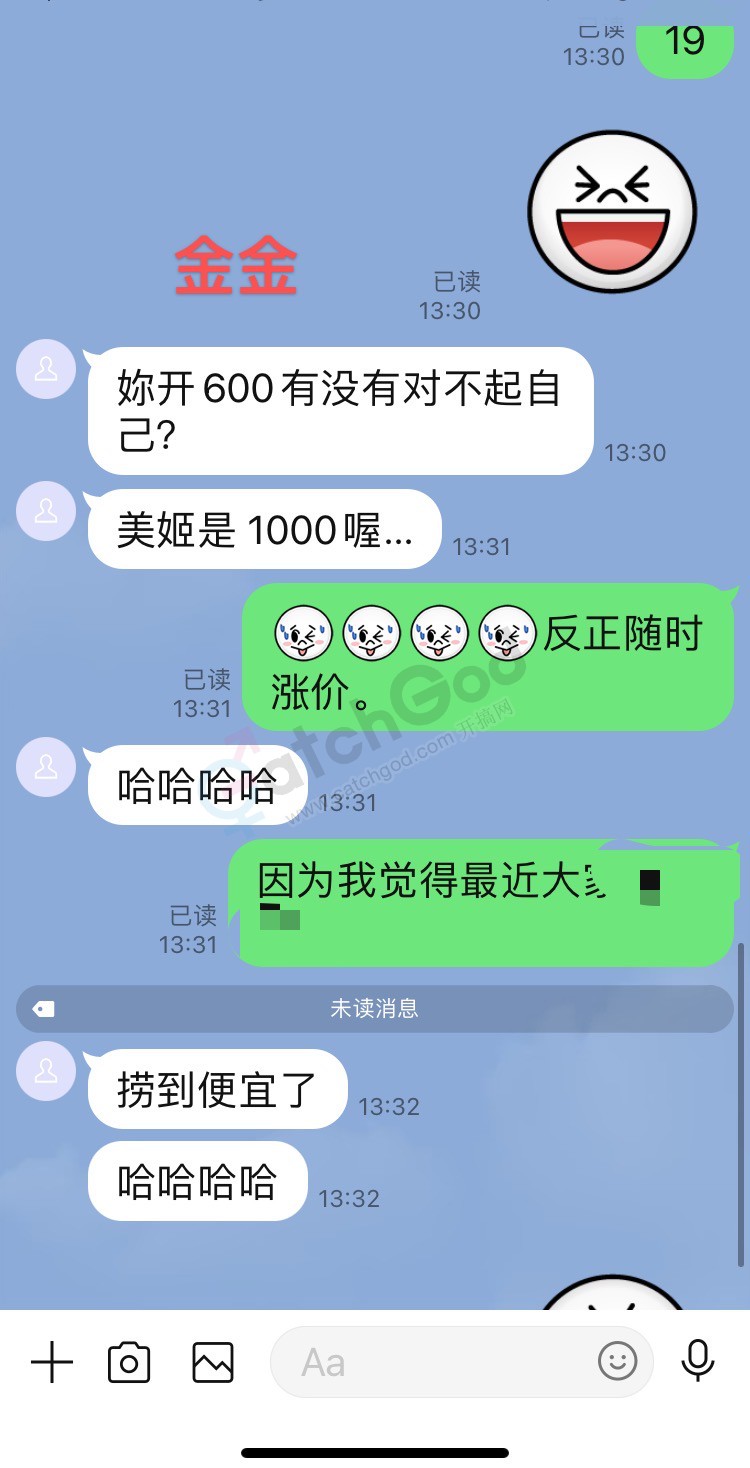750x1468 pixels.
Task: Tap the avatar beside 妳开600有没有对不起自己
Action: coord(46,369)
